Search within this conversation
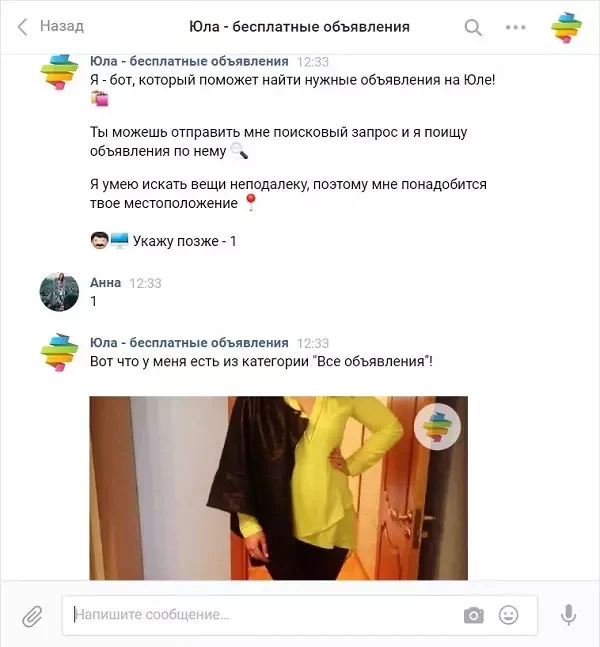This screenshot has width=600, height=647. 473,27
